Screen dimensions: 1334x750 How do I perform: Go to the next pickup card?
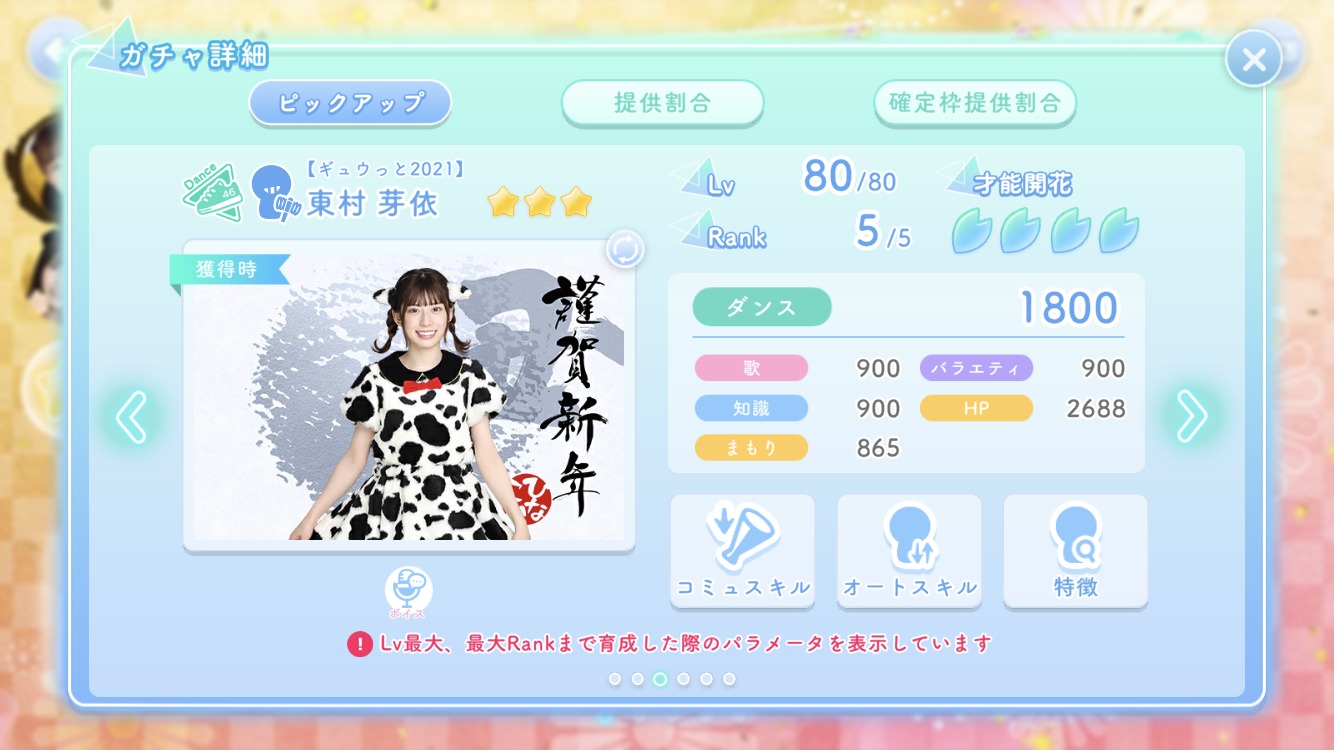point(1191,416)
